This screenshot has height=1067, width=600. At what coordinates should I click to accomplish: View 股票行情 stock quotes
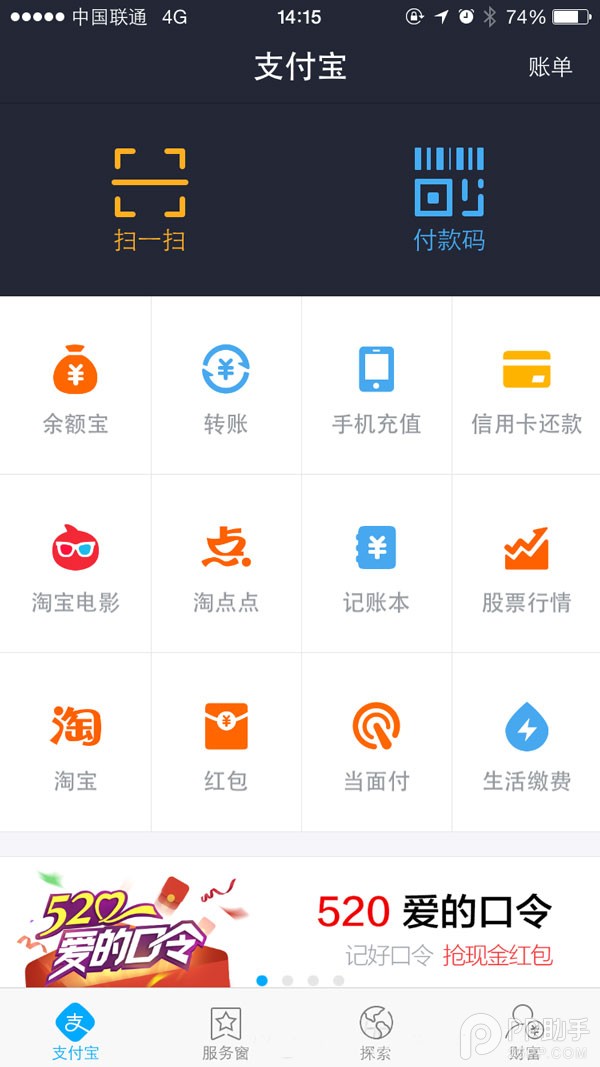[x=527, y=563]
